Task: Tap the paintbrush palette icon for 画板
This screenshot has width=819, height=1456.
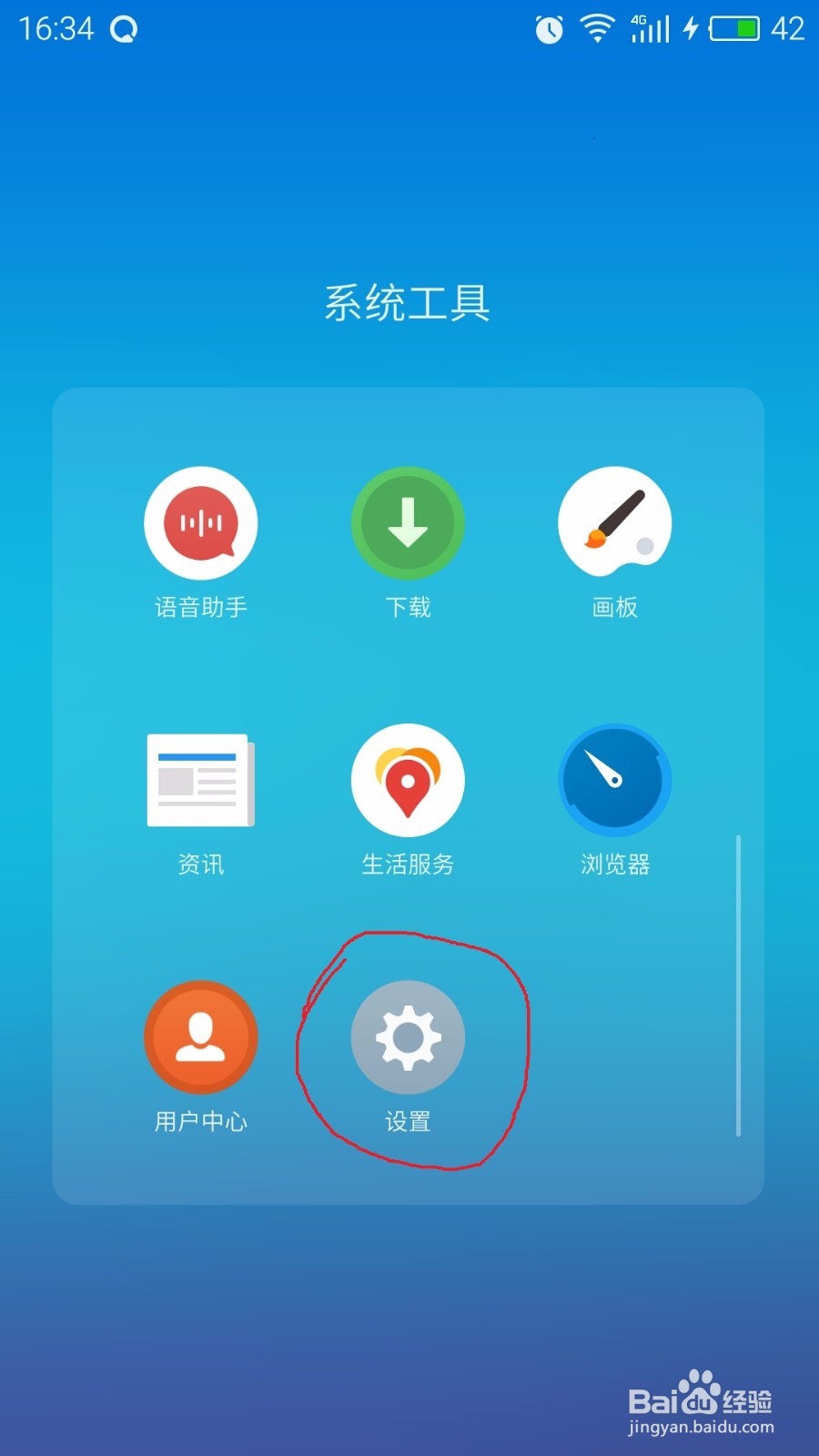Action: 615,523
